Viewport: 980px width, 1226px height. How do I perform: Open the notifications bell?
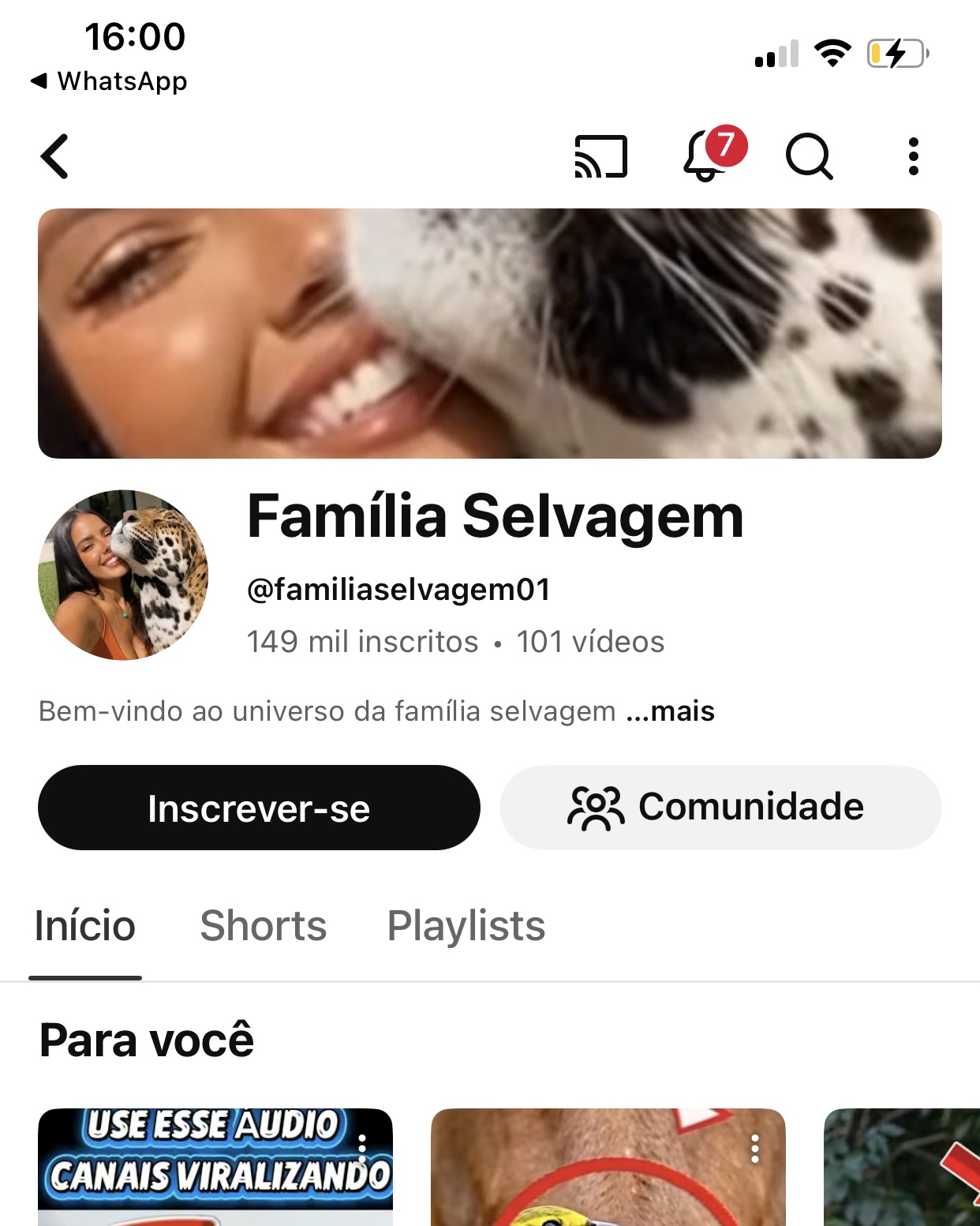(x=705, y=156)
